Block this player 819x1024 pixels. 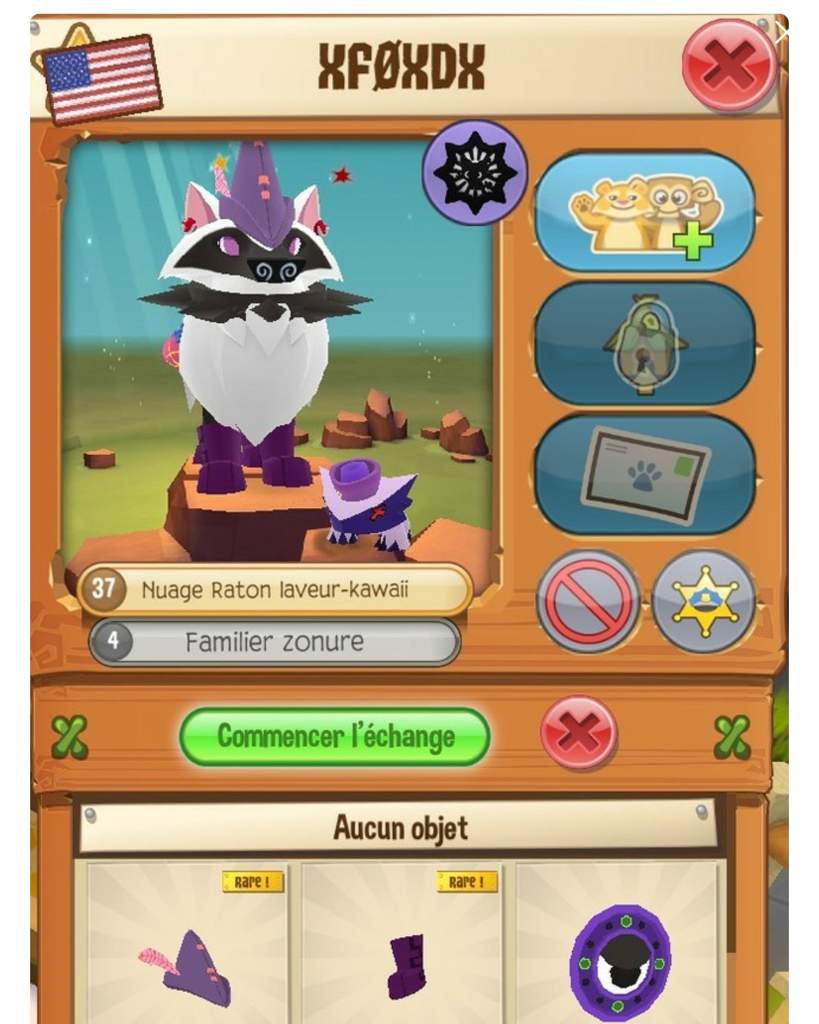pos(588,601)
